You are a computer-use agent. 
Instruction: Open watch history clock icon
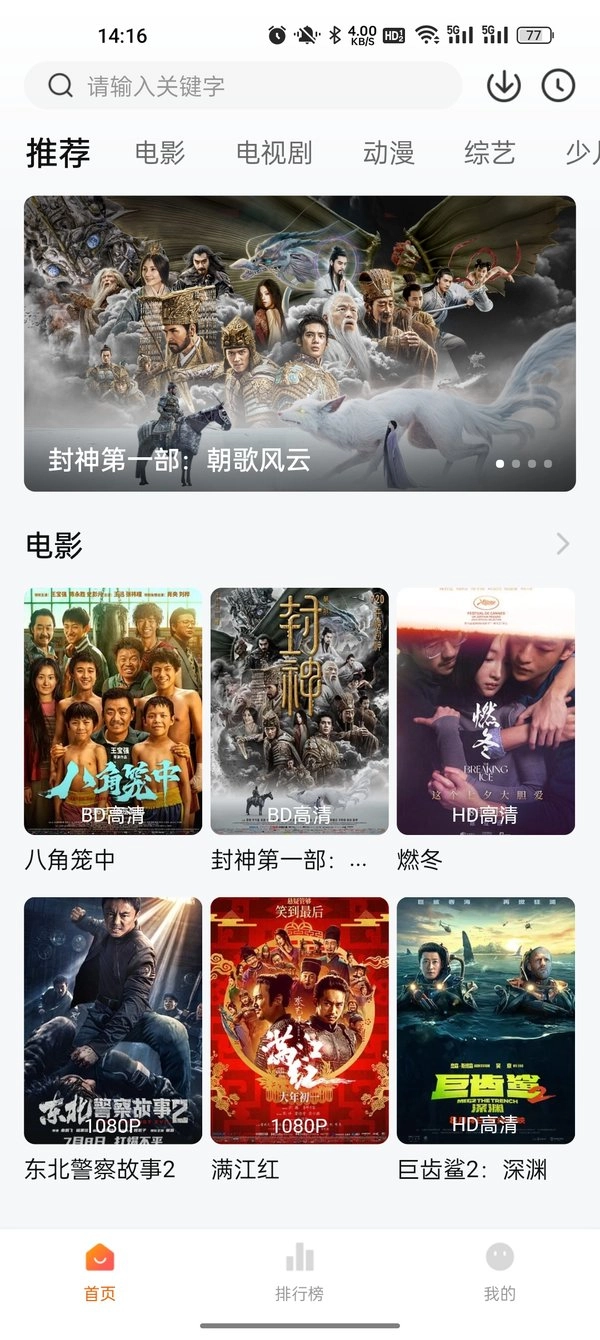click(x=559, y=86)
